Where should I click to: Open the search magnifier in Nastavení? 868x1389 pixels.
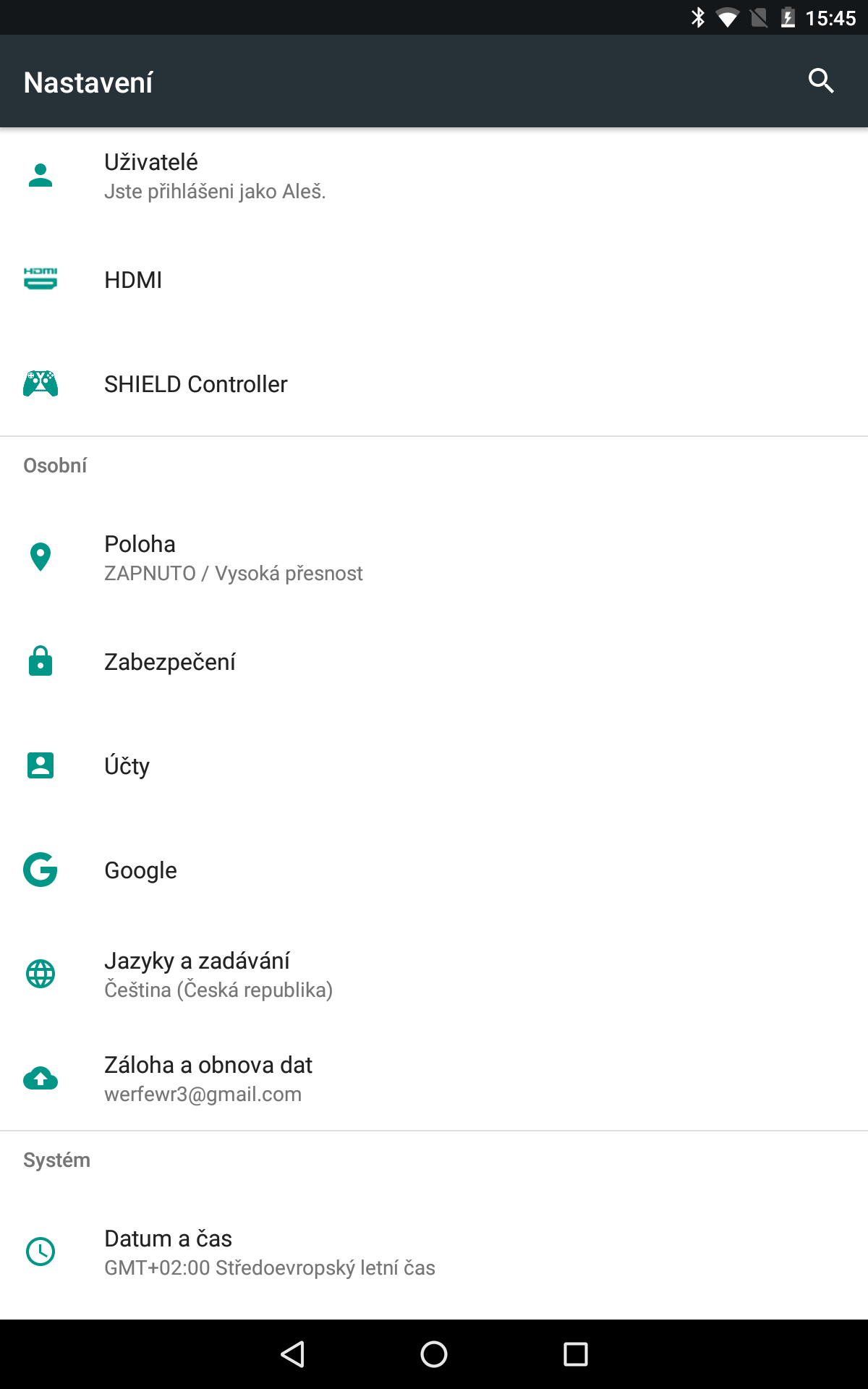tap(821, 81)
